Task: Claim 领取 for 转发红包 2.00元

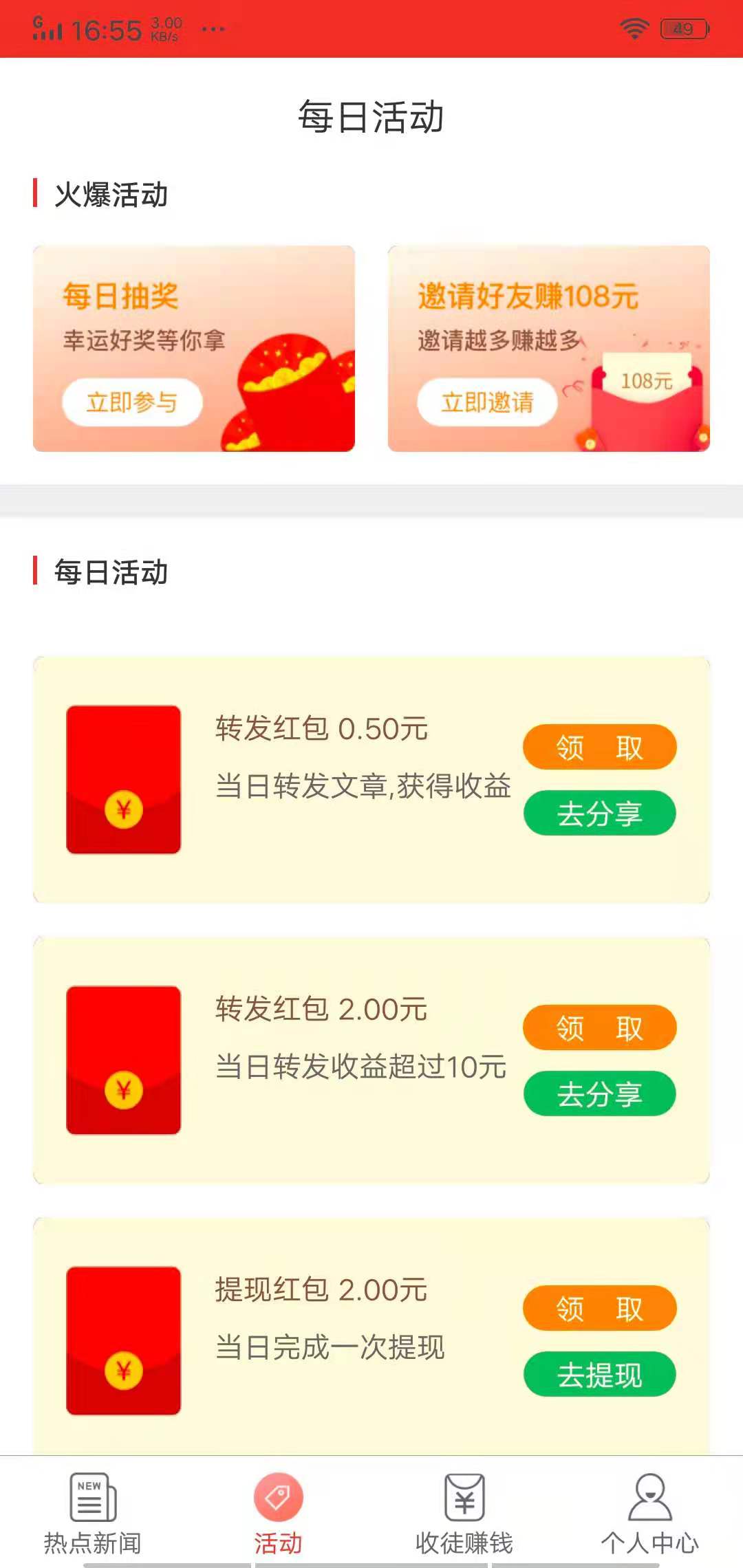Action: [x=599, y=1027]
